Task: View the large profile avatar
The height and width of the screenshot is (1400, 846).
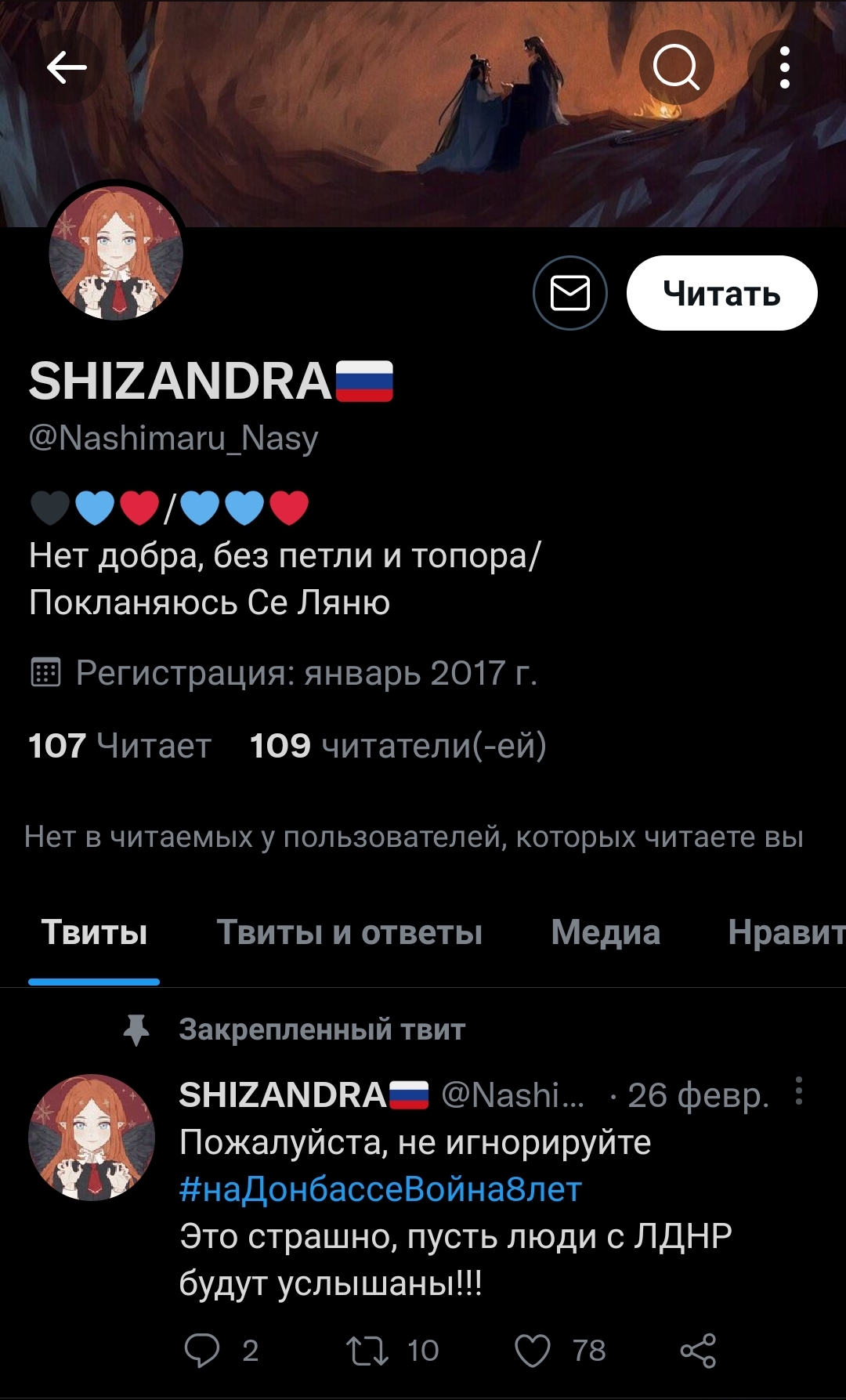Action: point(116,253)
